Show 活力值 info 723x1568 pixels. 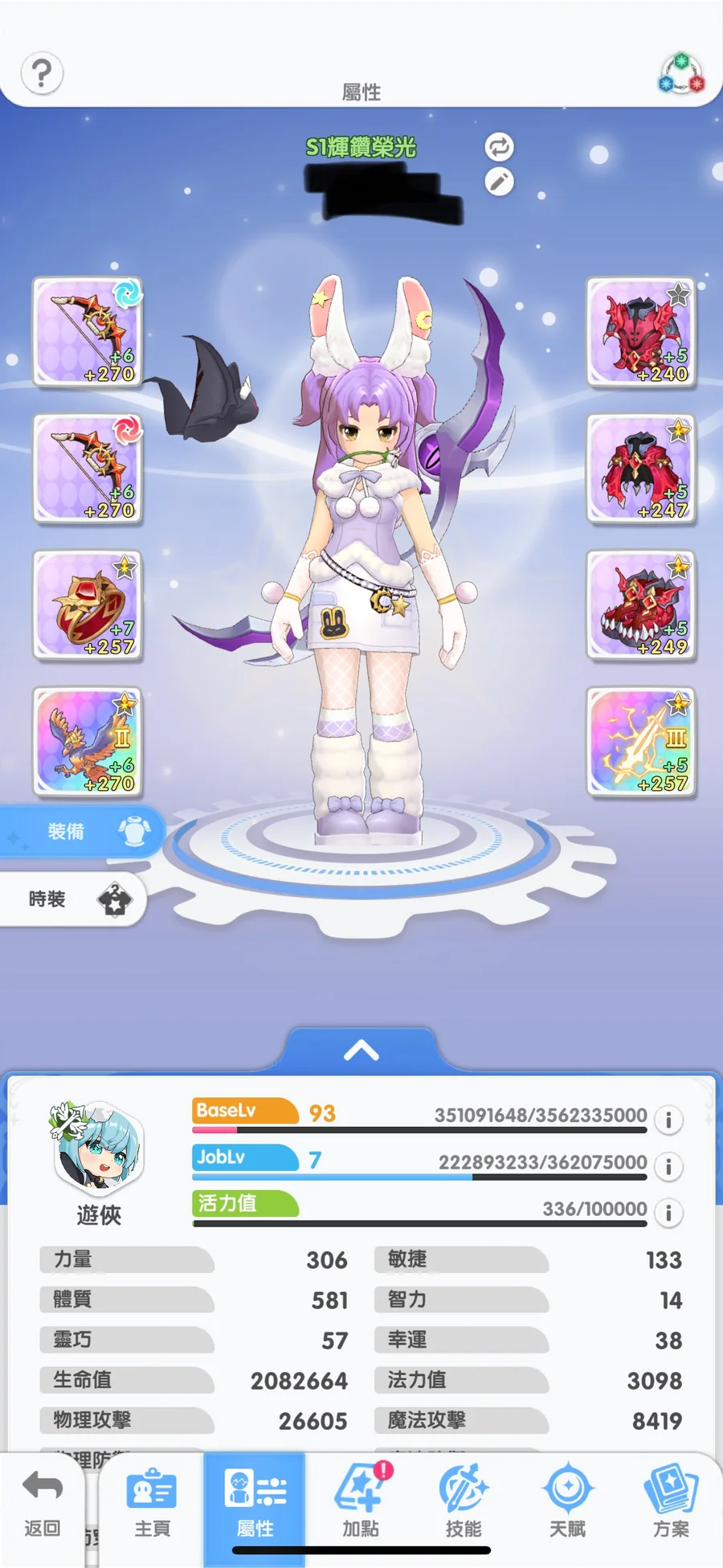(668, 1213)
